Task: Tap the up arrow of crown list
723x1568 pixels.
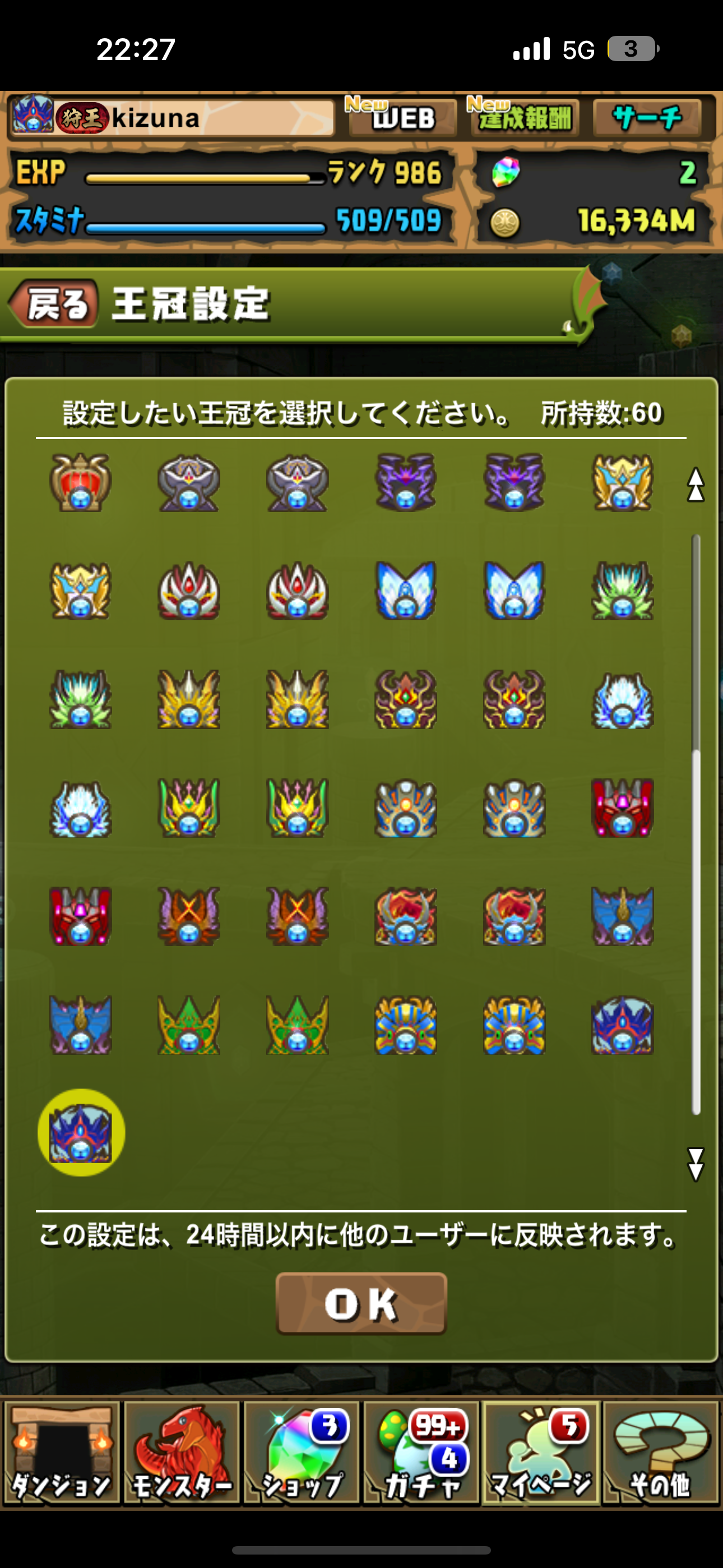Action: [696, 485]
